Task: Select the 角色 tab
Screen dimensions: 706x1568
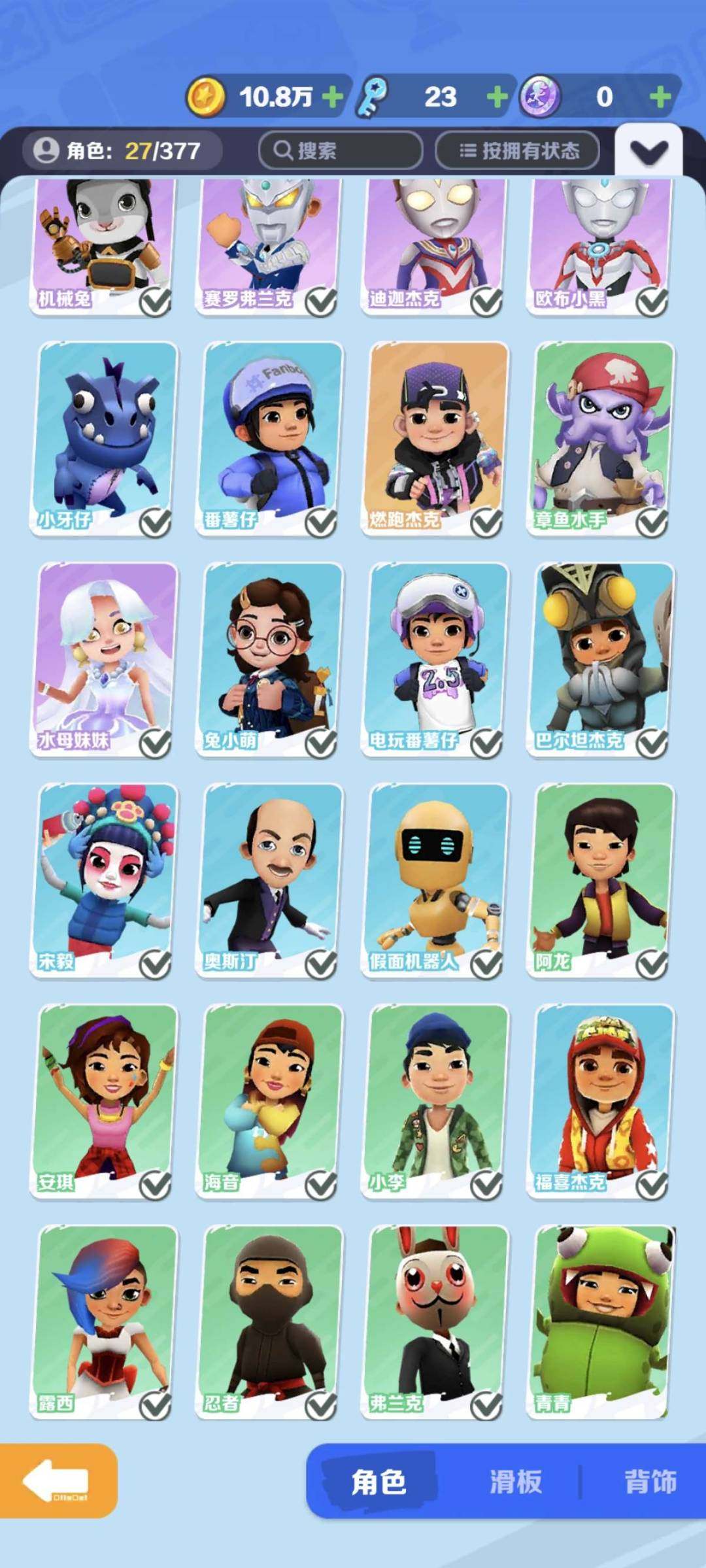Action: click(x=378, y=1482)
